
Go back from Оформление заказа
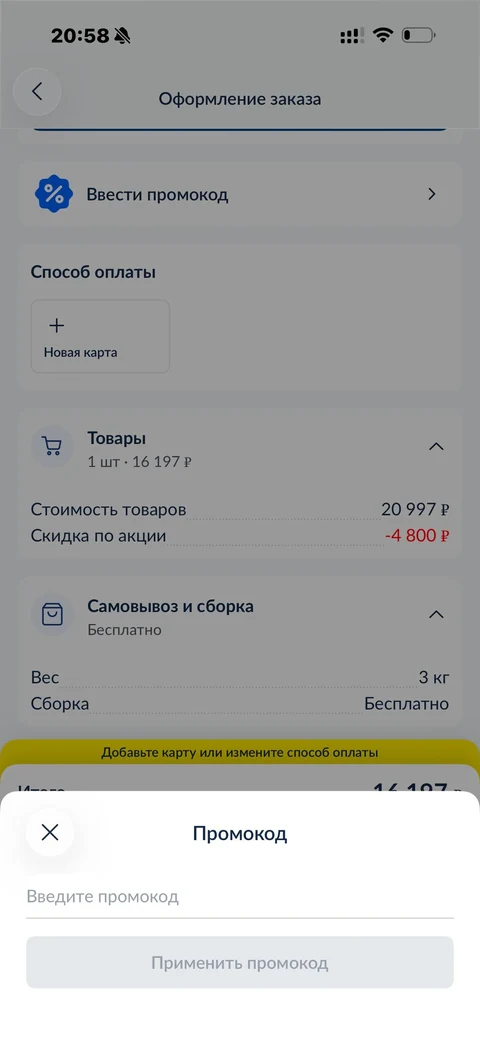click(37, 92)
